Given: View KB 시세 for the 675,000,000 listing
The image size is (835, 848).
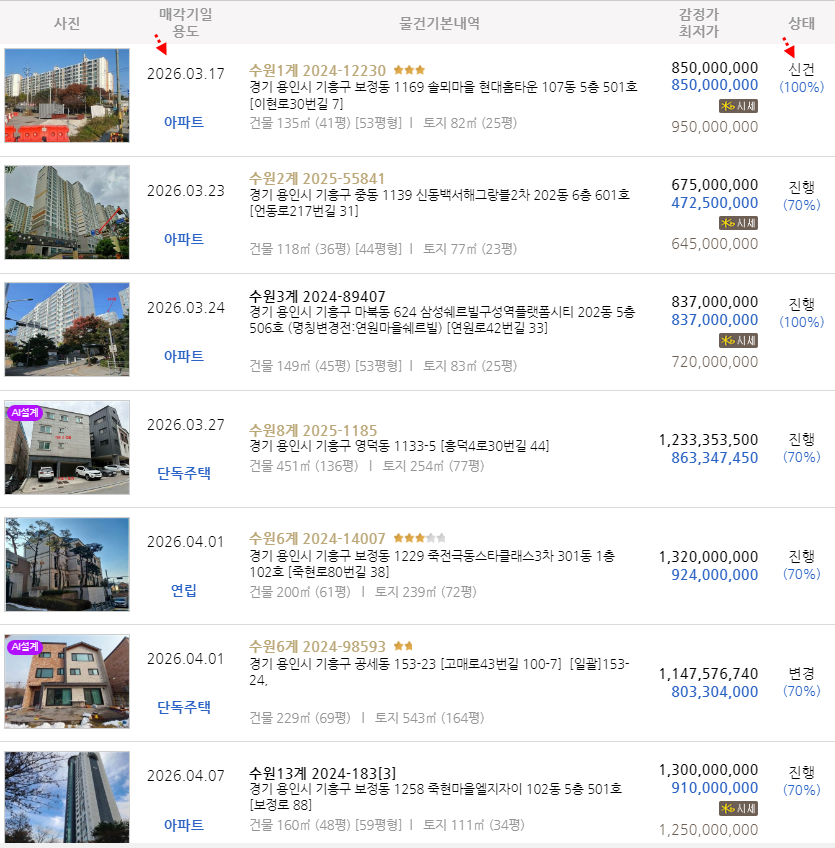Looking at the screenshot, I should tap(738, 223).
